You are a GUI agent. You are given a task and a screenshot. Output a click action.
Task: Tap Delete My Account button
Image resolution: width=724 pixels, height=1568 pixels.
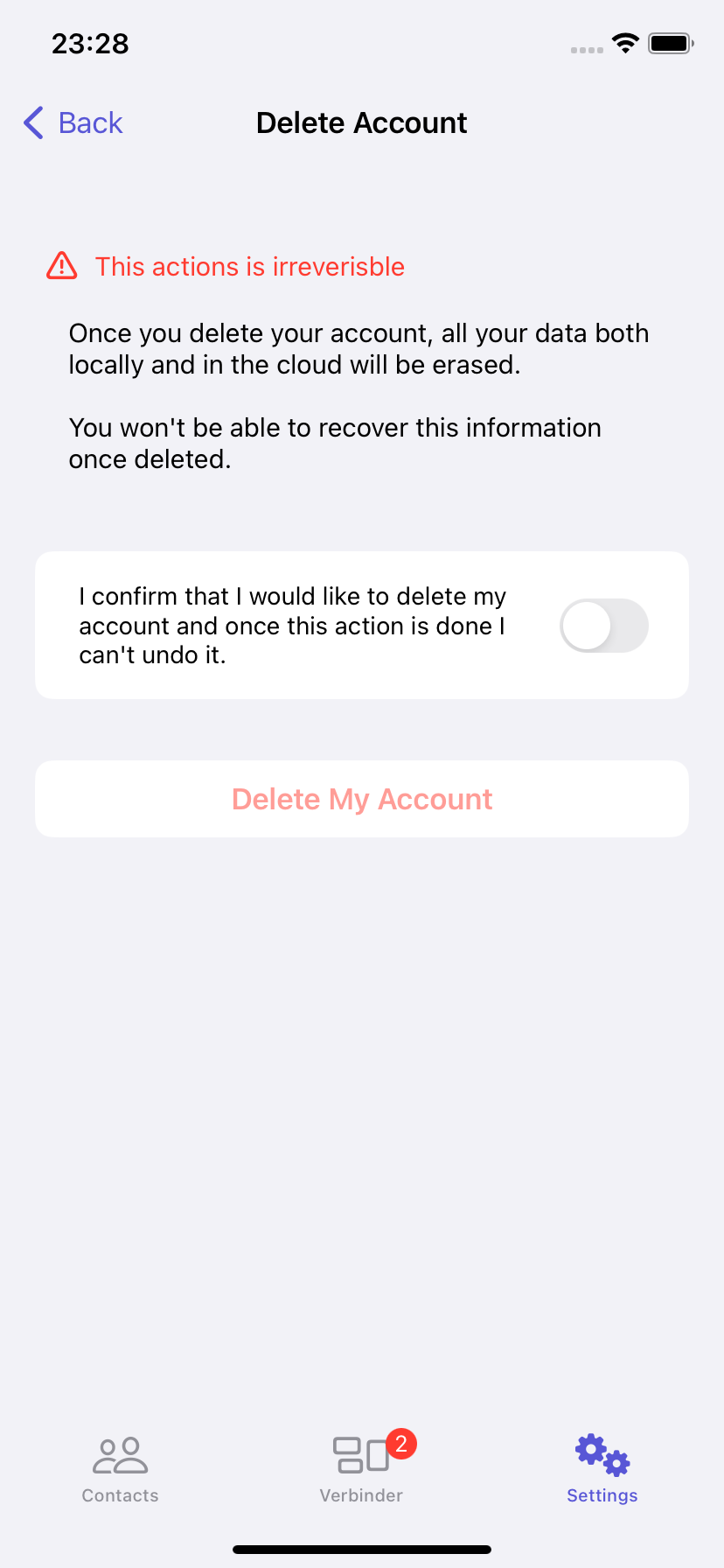point(362,799)
